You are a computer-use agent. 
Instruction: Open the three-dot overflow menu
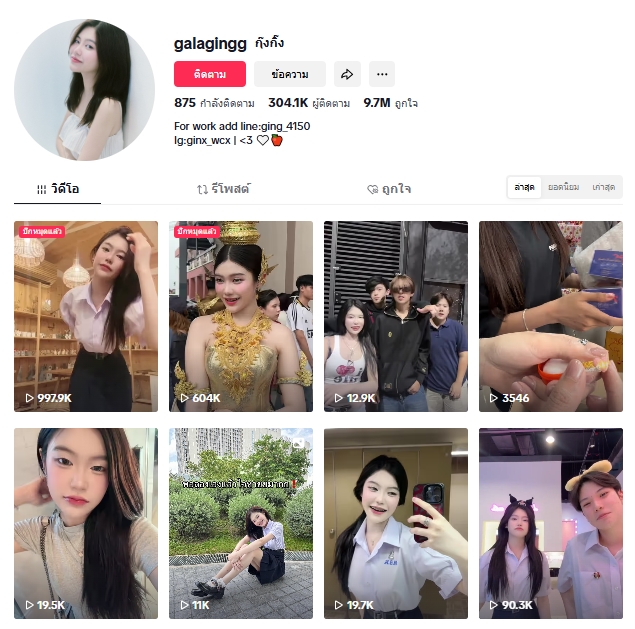point(382,74)
